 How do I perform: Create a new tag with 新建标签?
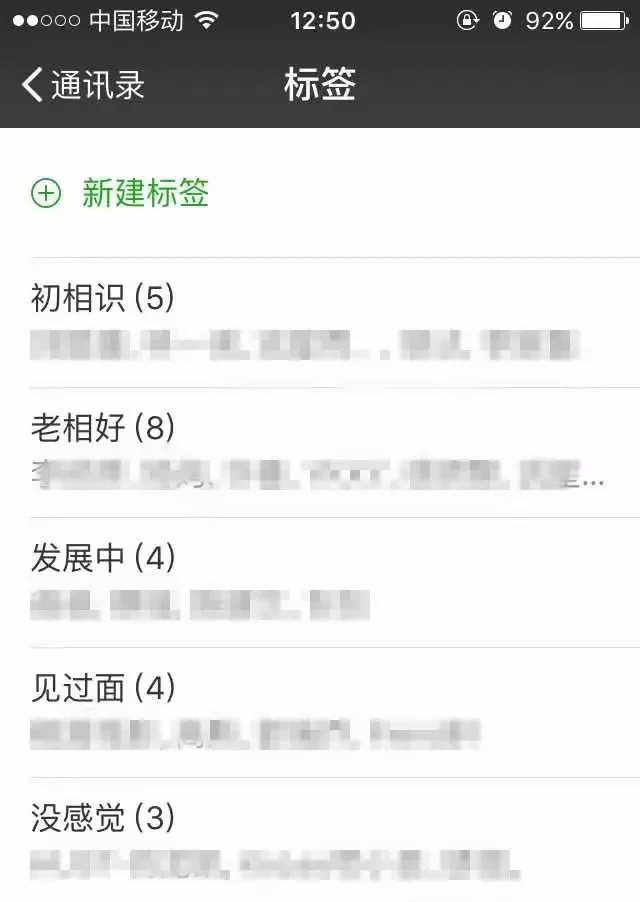(x=144, y=193)
